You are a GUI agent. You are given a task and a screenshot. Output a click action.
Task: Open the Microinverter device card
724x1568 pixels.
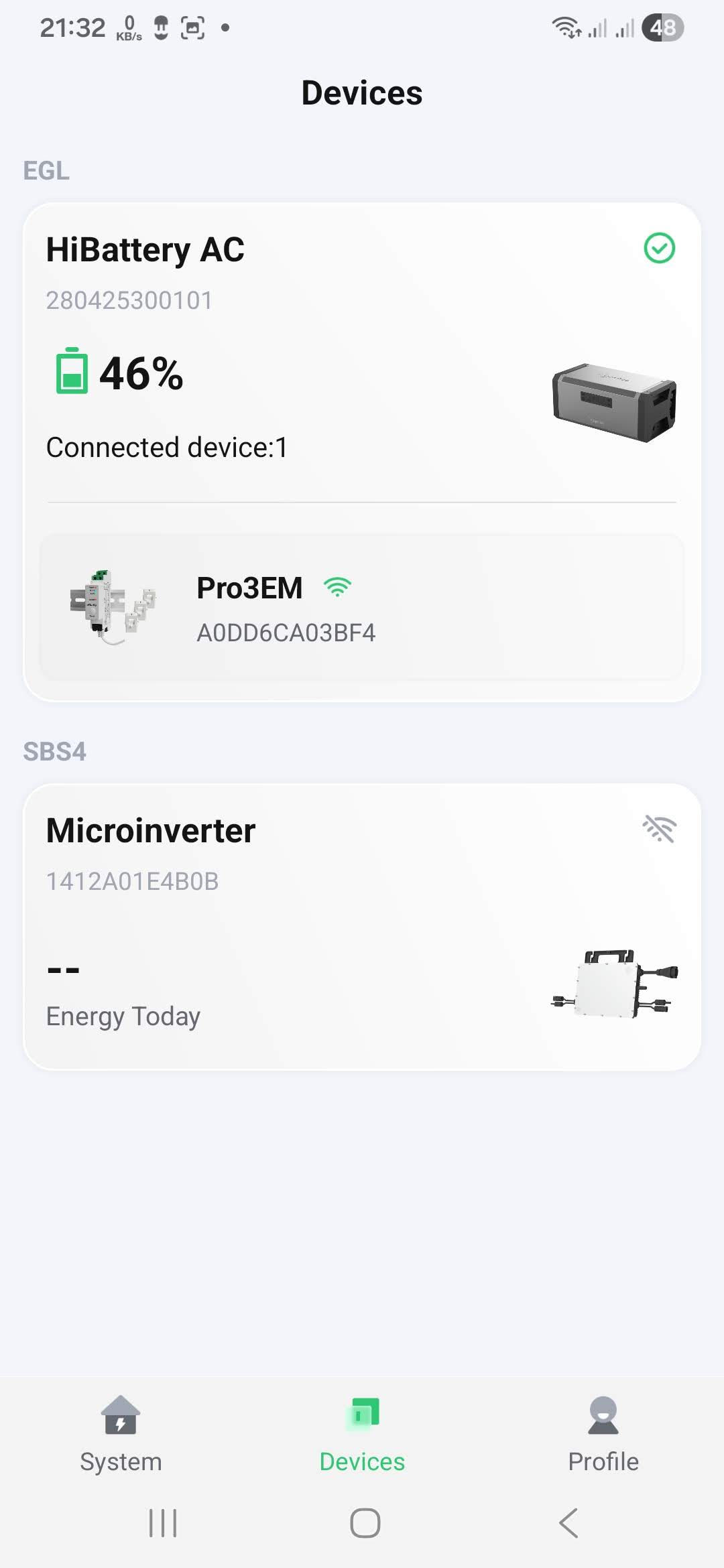(x=362, y=926)
